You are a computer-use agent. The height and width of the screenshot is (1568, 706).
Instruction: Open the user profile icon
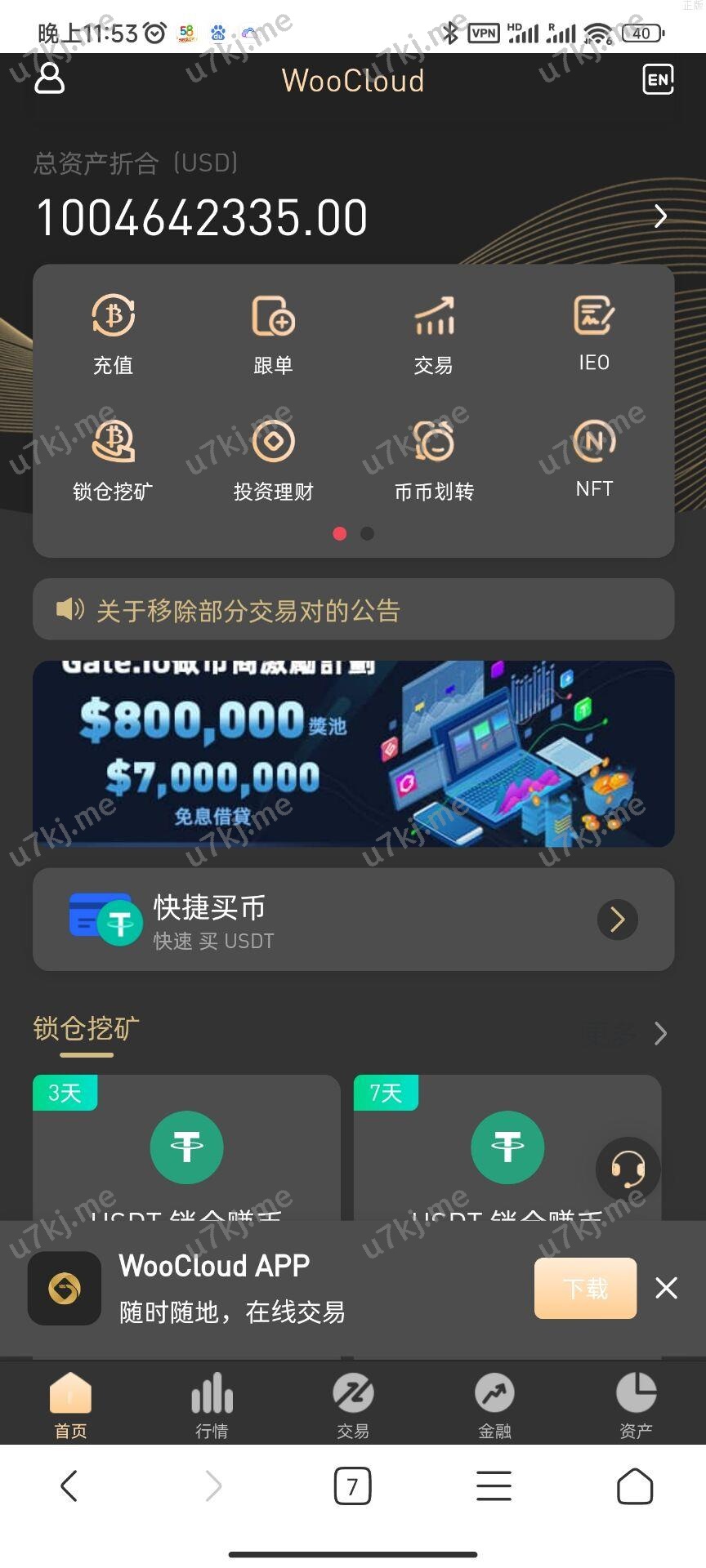click(49, 79)
